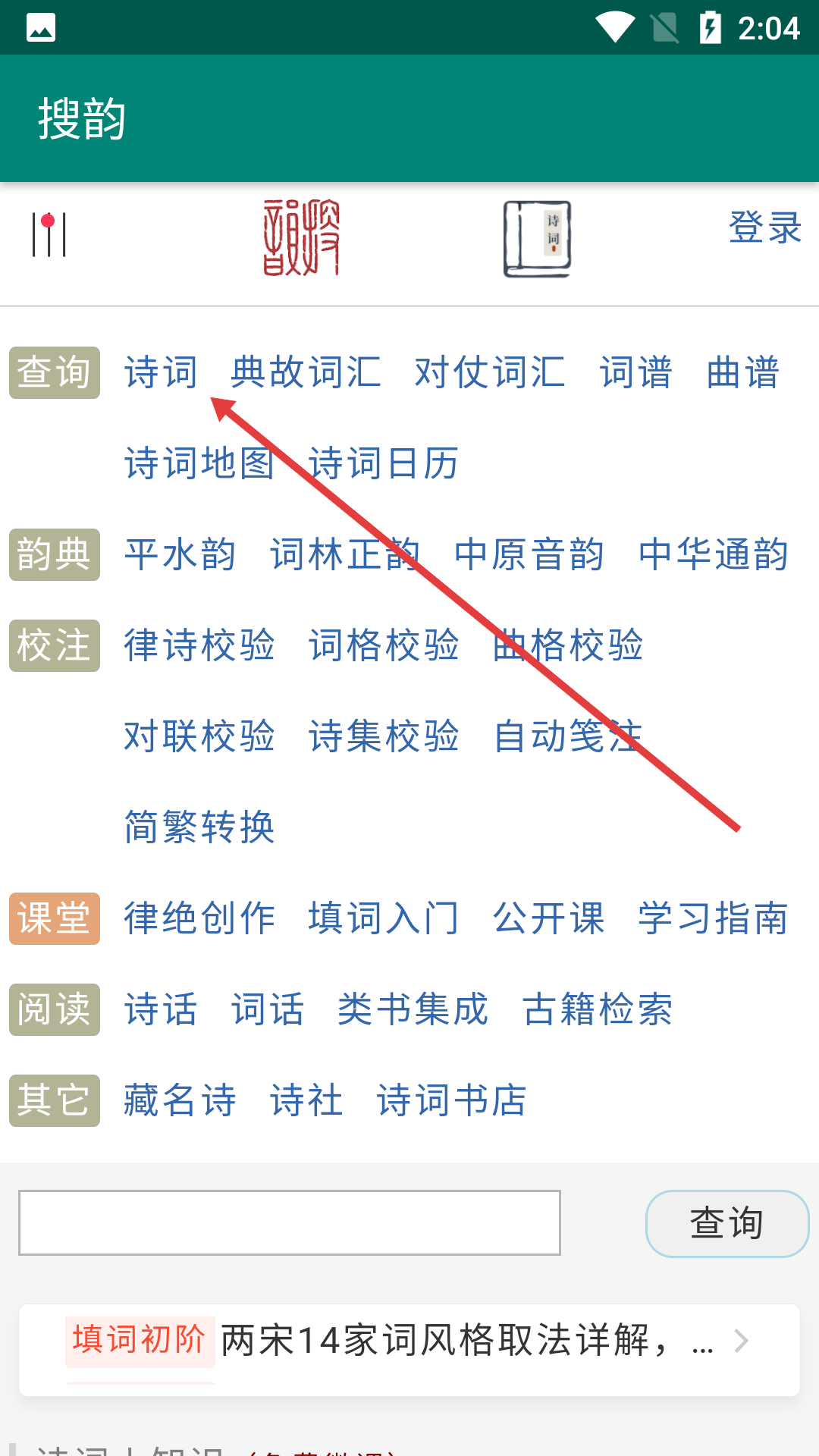This screenshot has height=1456, width=819.
Task: Select 中华通韵 rhyme dictionary
Action: click(x=714, y=554)
